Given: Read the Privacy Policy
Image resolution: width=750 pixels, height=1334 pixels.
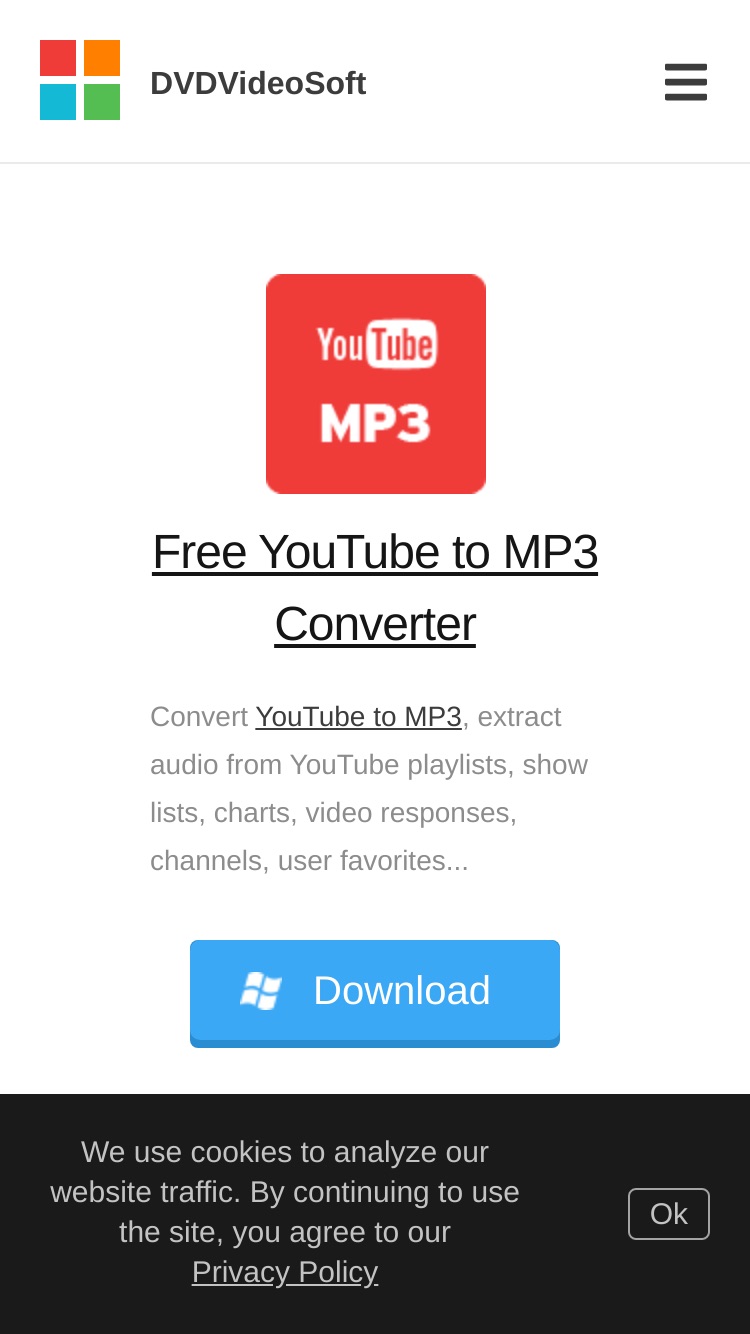Looking at the screenshot, I should coord(285,1272).
